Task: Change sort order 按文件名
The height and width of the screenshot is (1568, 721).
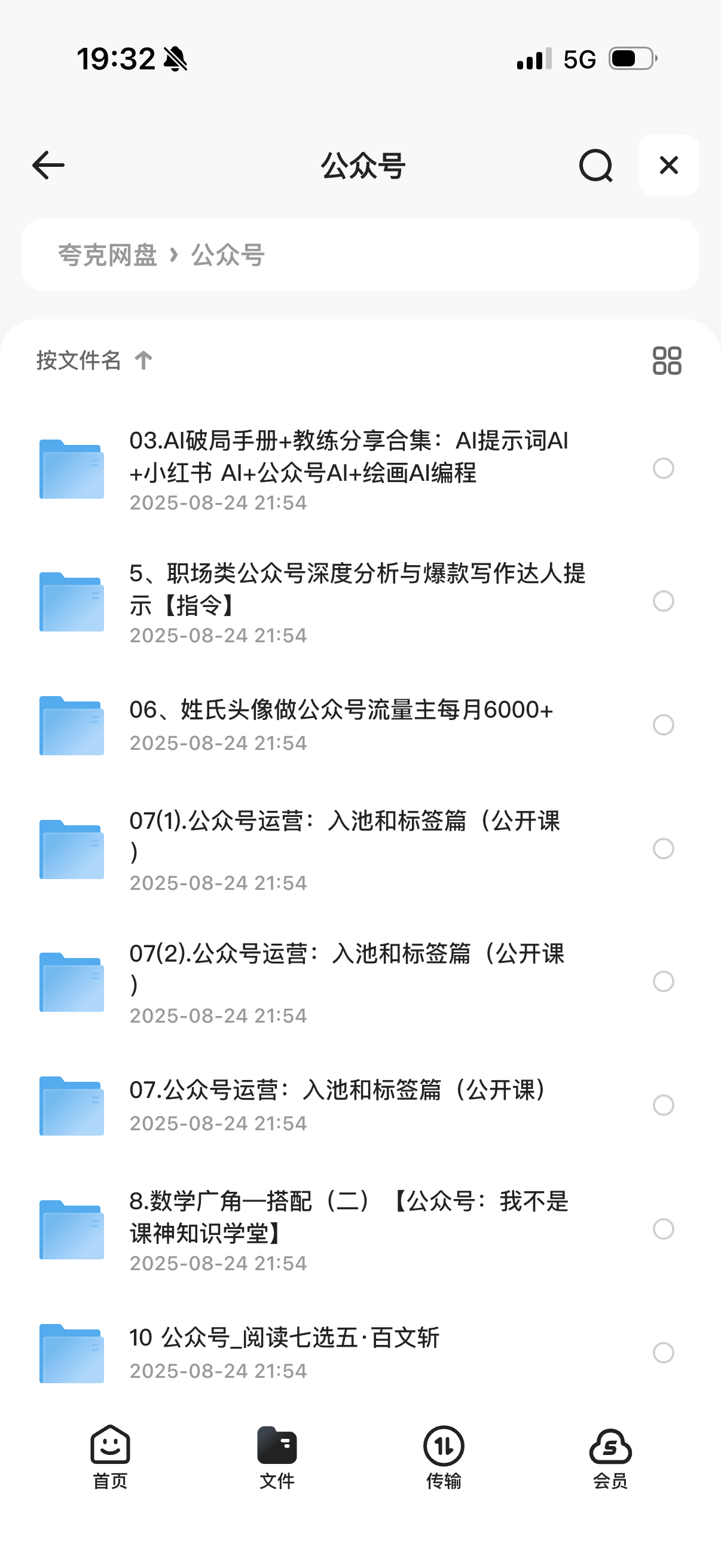Action: (94, 360)
